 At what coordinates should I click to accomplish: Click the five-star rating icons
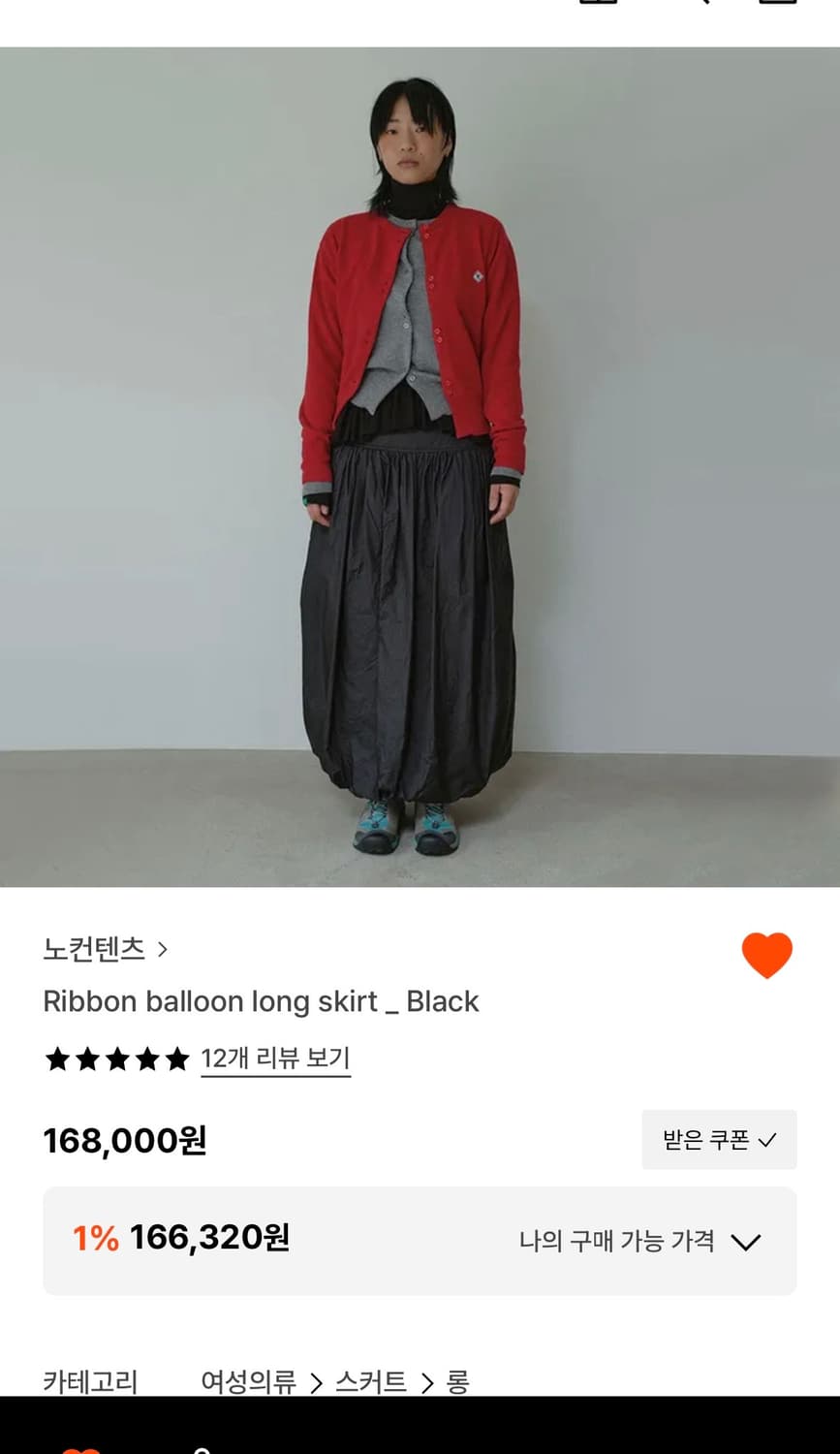click(116, 1059)
